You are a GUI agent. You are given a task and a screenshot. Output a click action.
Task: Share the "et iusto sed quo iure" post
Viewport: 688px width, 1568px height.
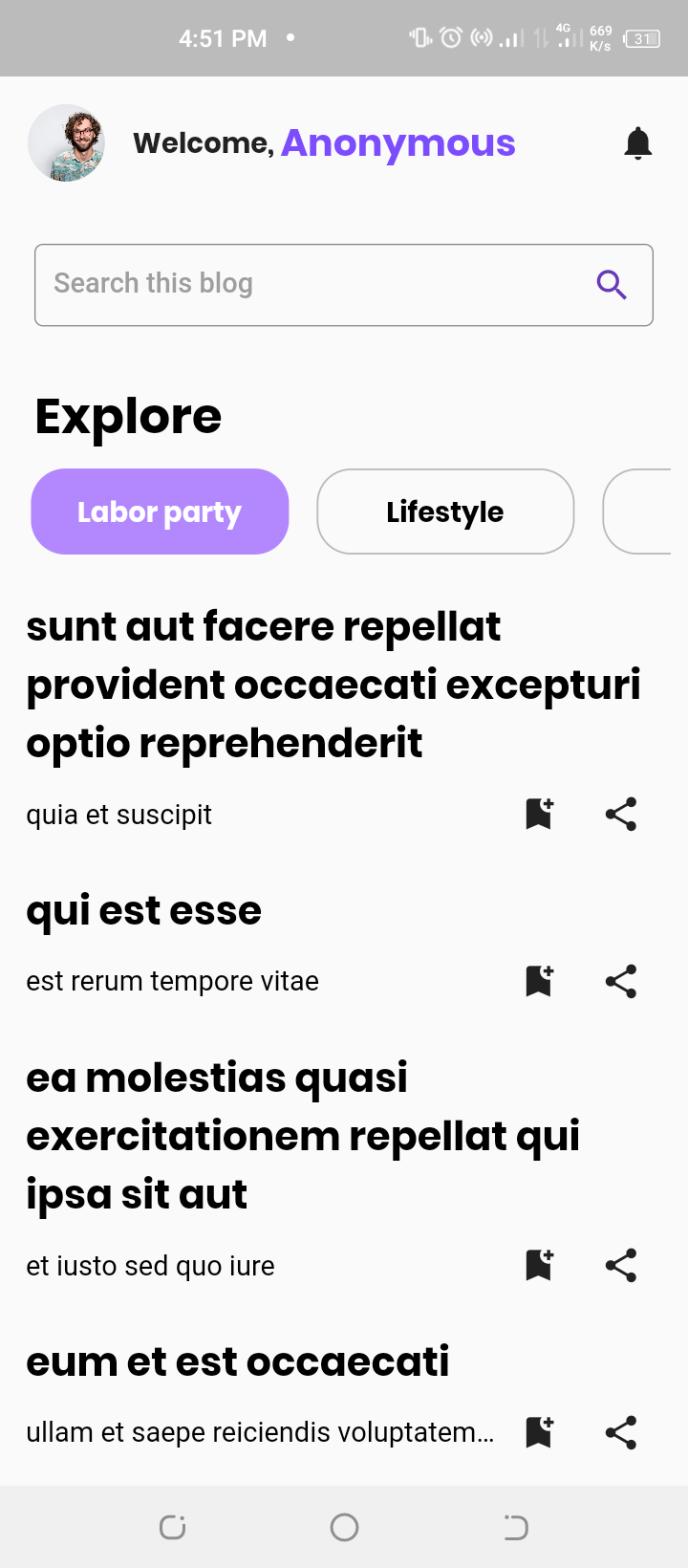click(621, 1265)
